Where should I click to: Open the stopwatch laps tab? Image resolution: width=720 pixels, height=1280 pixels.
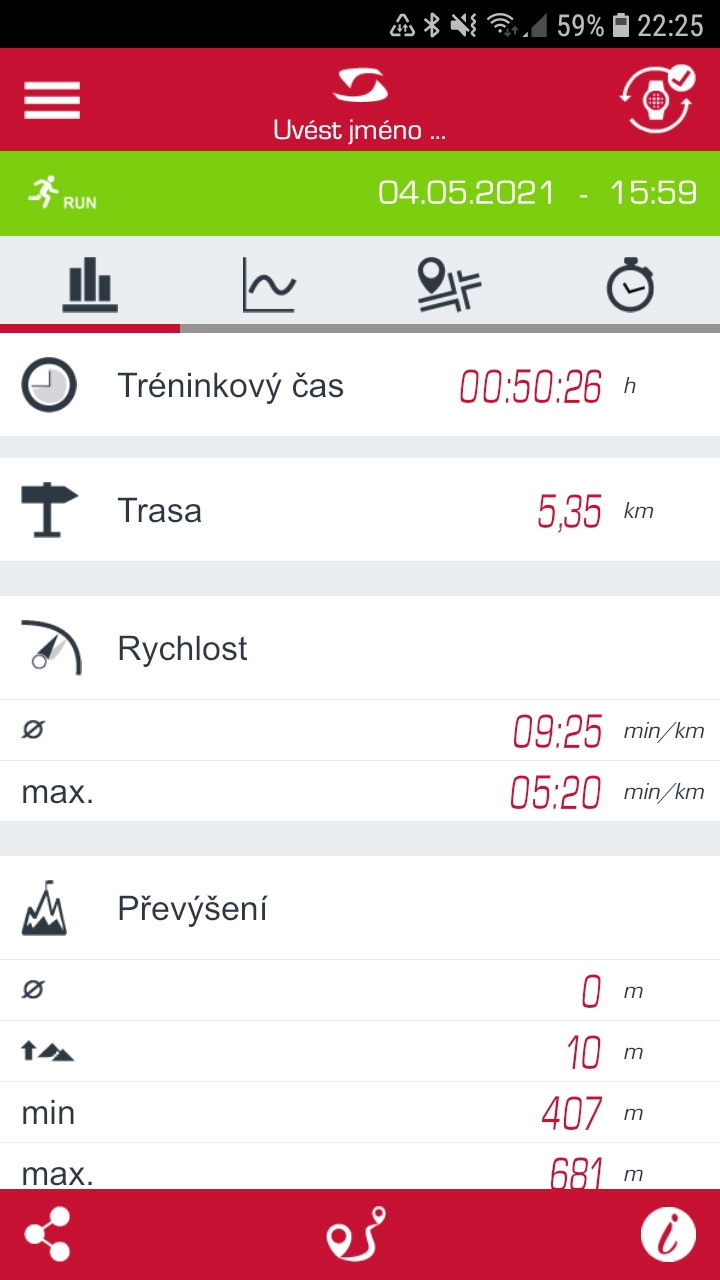pos(630,284)
